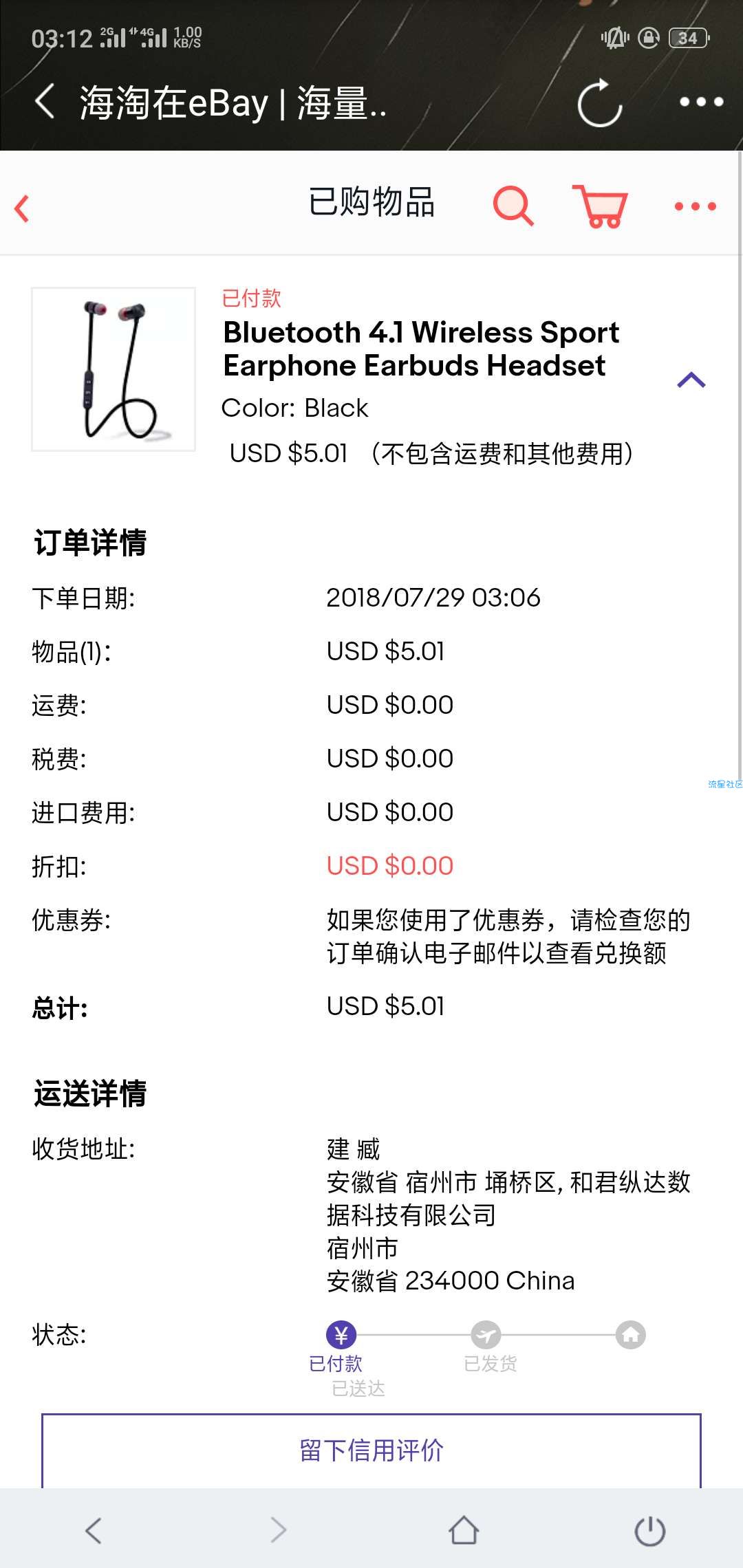Open the red search icon

[x=513, y=205]
